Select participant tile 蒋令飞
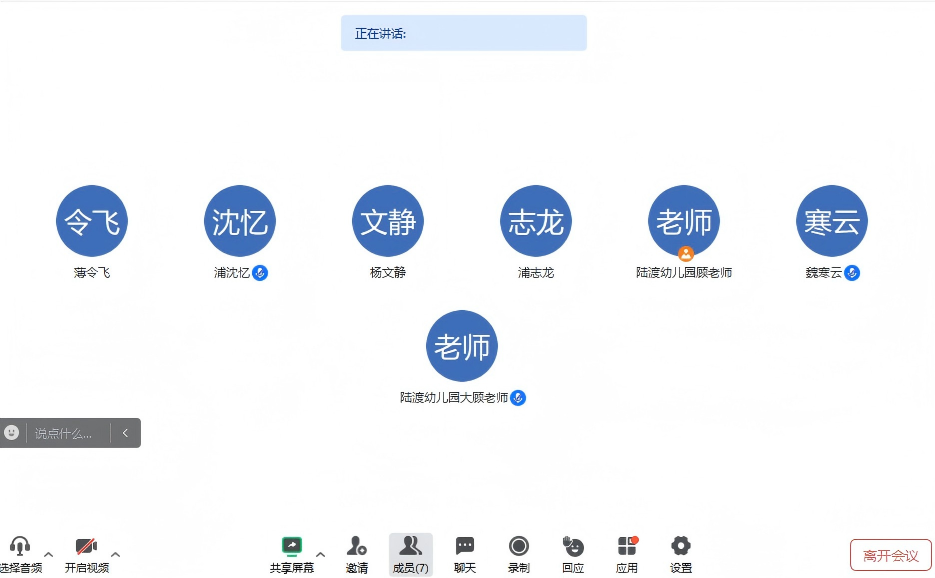Screen dimensions: 935x578 92,222
